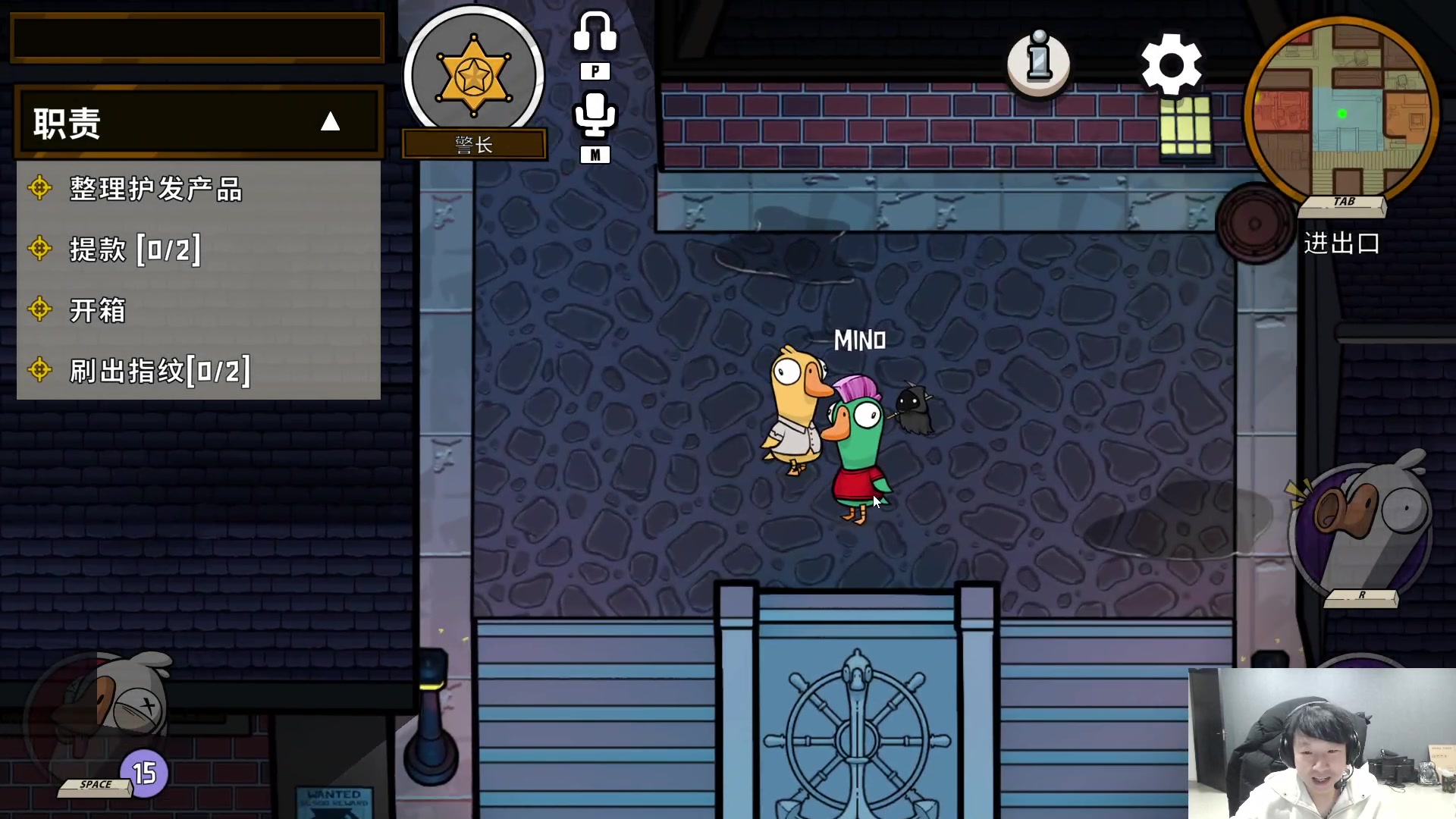
Task: Tap the honk duck action button
Action: click(x=1361, y=529)
